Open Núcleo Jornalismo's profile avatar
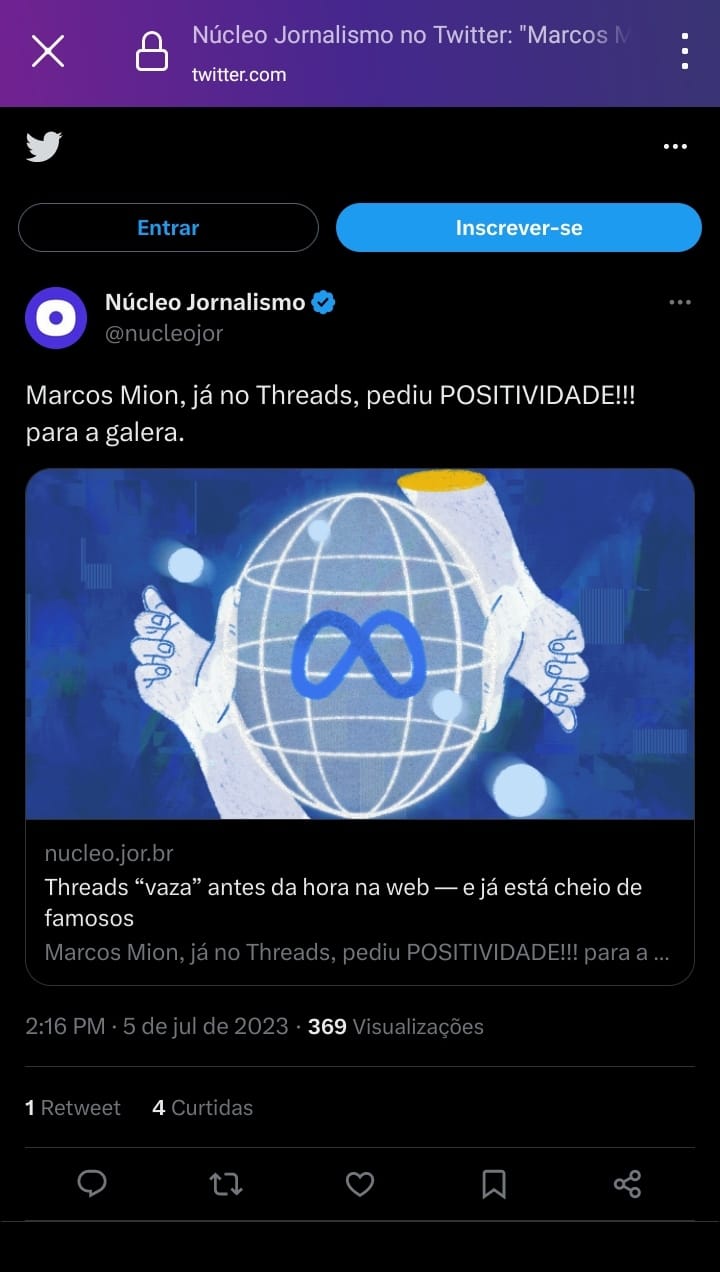 click(56, 318)
